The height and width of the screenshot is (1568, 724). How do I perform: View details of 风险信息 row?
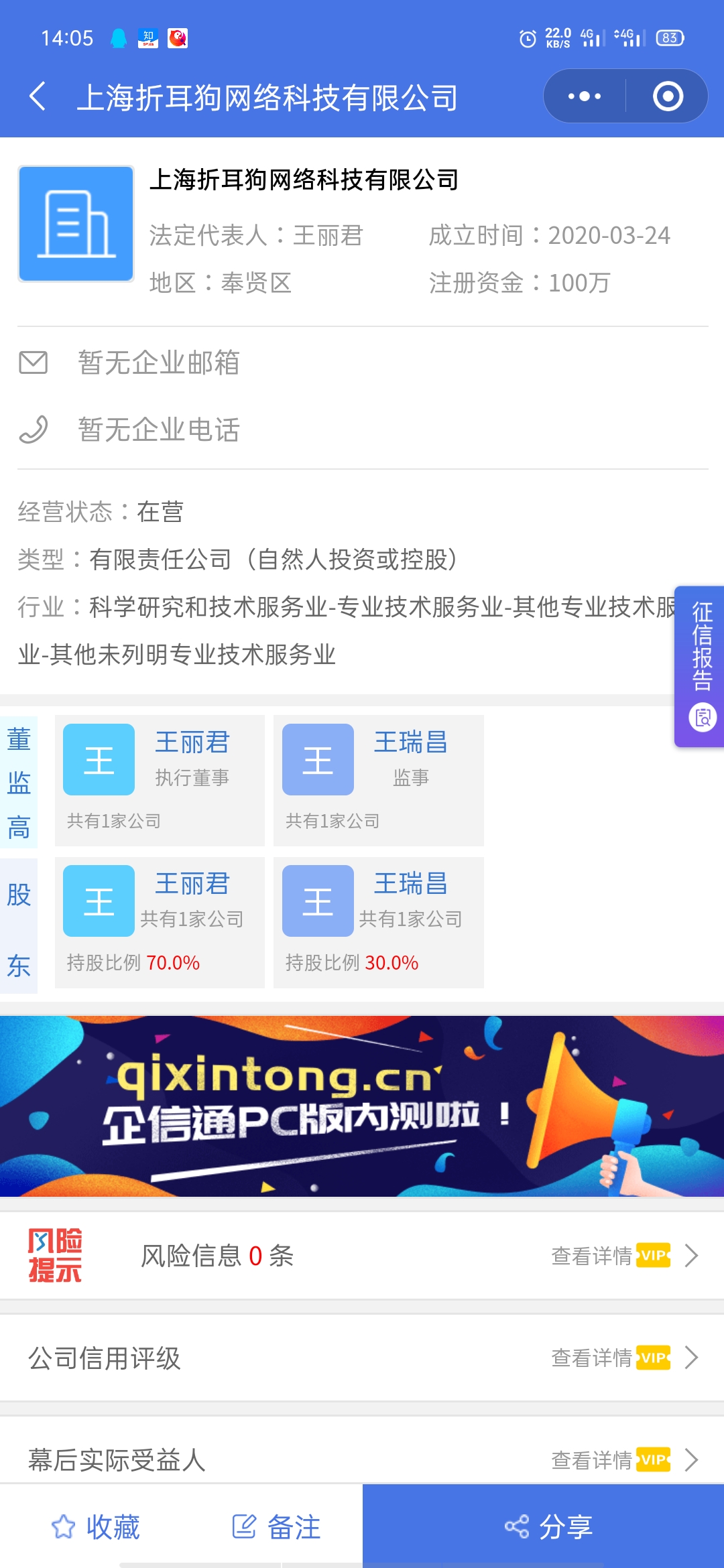623,1256
